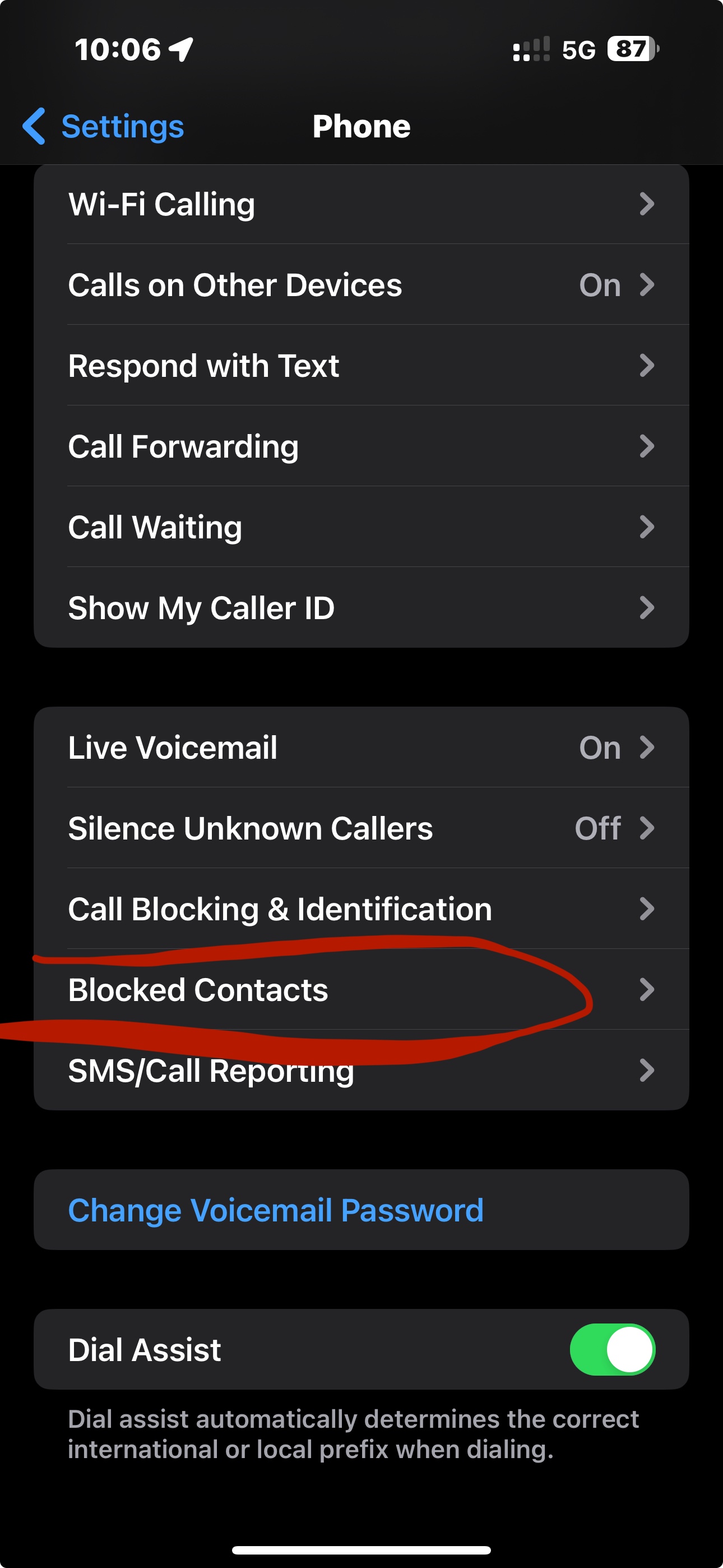Open Live Voicemail settings
723x1568 pixels.
click(x=361, y=748)
